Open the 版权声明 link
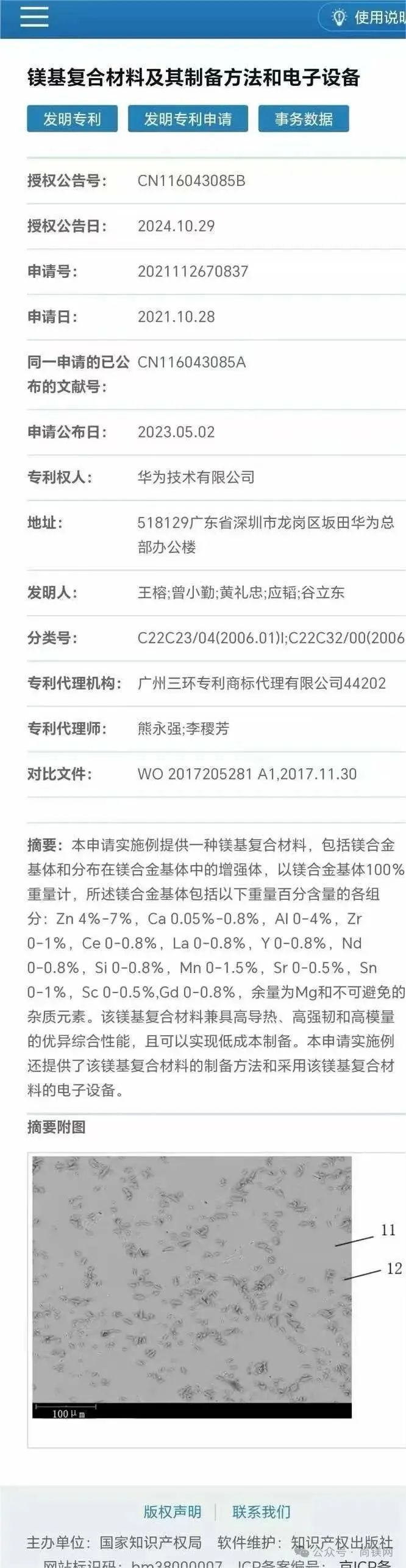 point(173,1511)
